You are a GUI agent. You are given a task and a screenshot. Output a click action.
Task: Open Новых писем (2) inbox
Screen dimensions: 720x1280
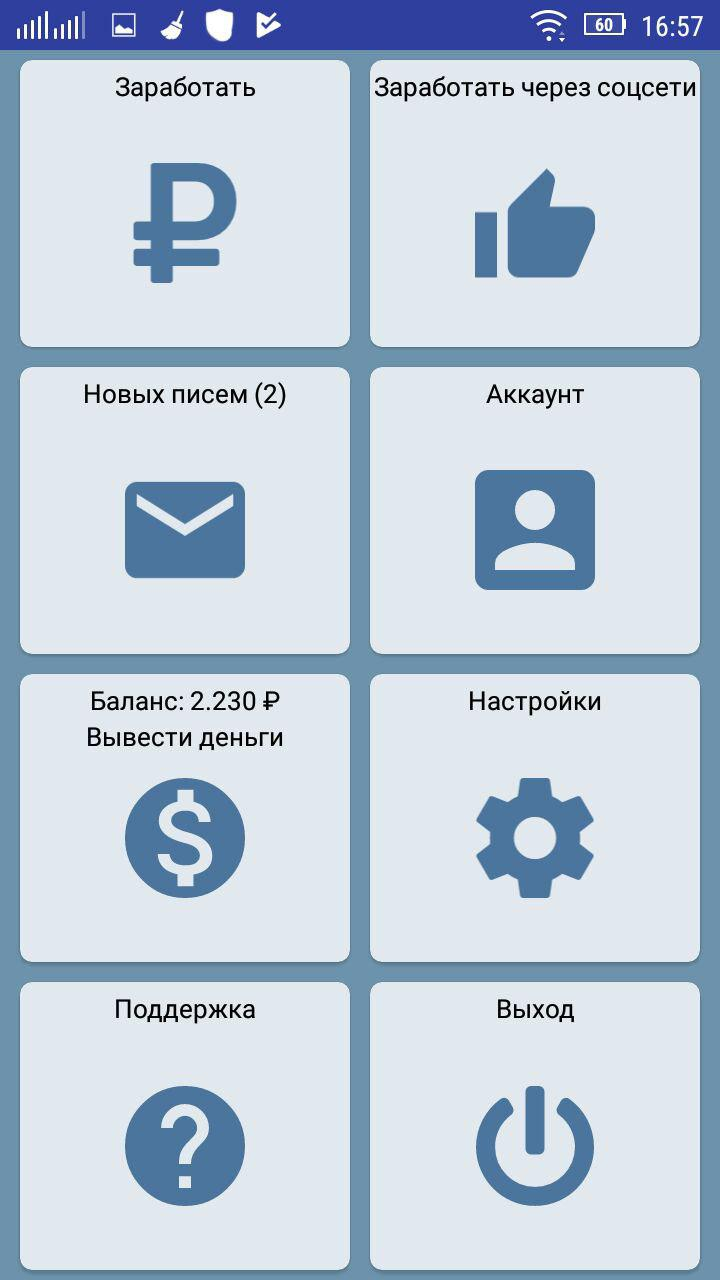click(x=185, y=512)
